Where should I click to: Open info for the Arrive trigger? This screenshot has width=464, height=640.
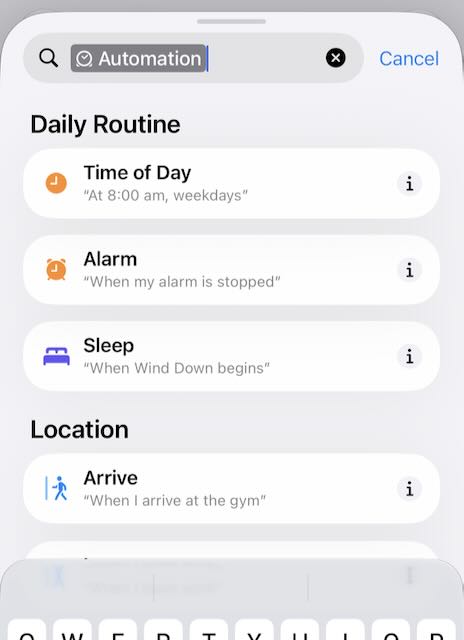pos(409,489)
